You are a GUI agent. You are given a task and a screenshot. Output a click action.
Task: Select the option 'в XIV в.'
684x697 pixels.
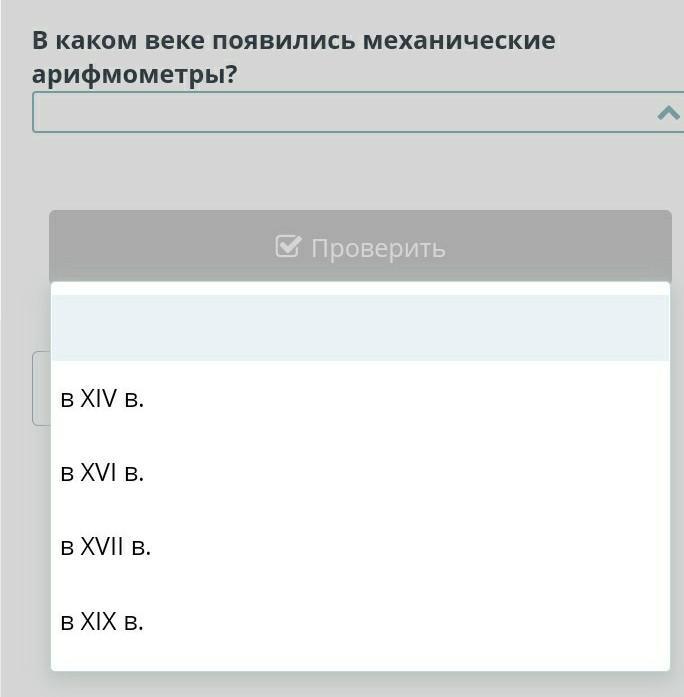click(103, 399)
